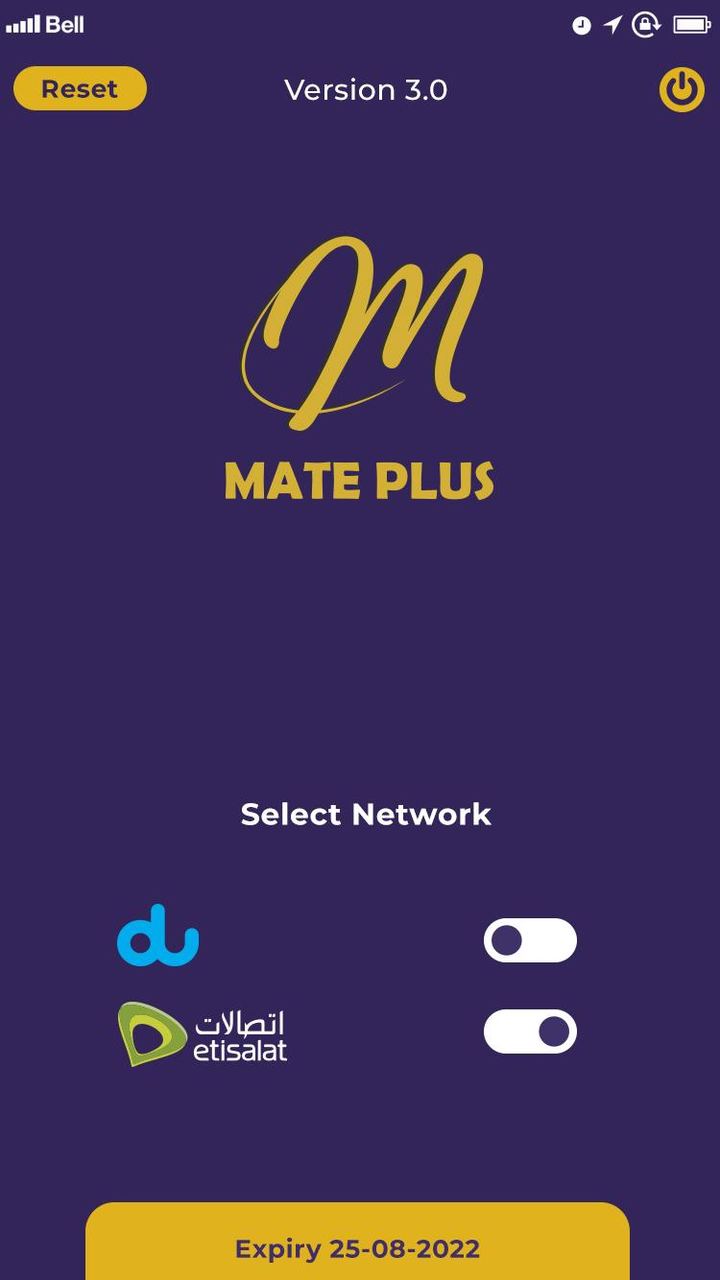
Task: Tap the Reset button
Action: [79, 88]
